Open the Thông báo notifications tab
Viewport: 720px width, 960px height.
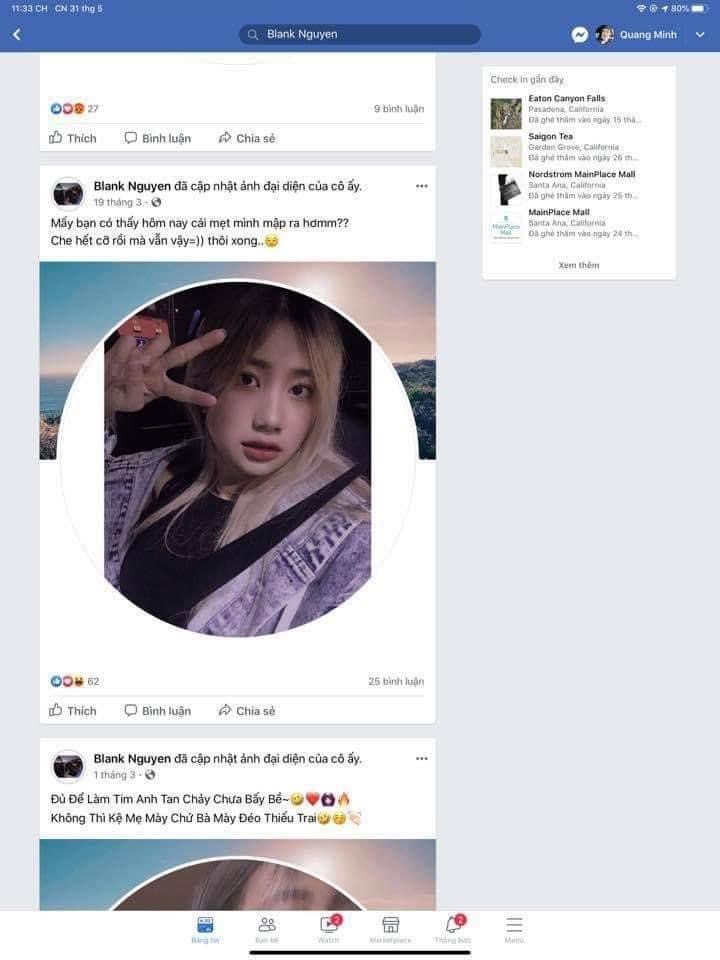tap(452, 929)
